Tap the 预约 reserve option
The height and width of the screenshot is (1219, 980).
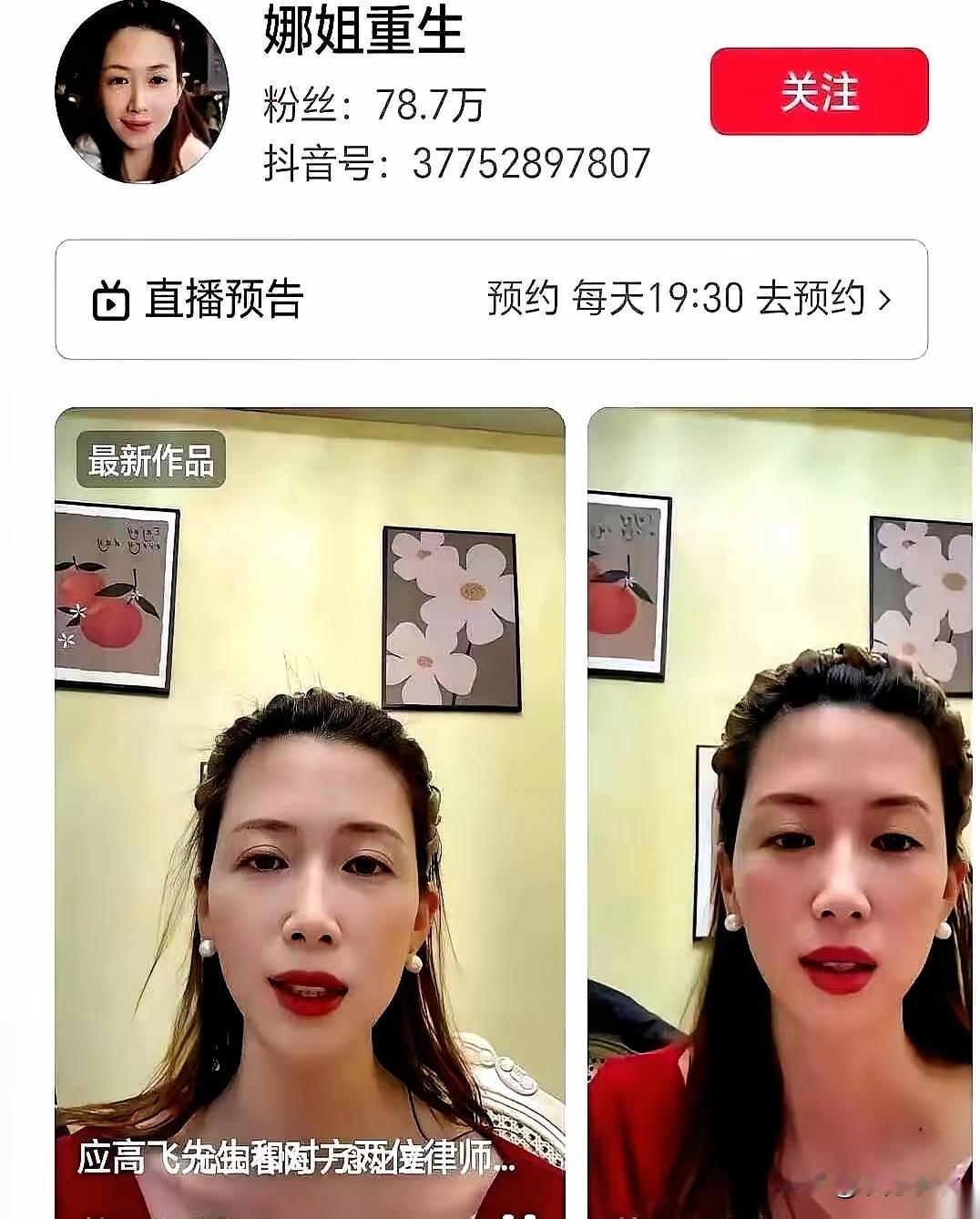click(x=522, y=298)
